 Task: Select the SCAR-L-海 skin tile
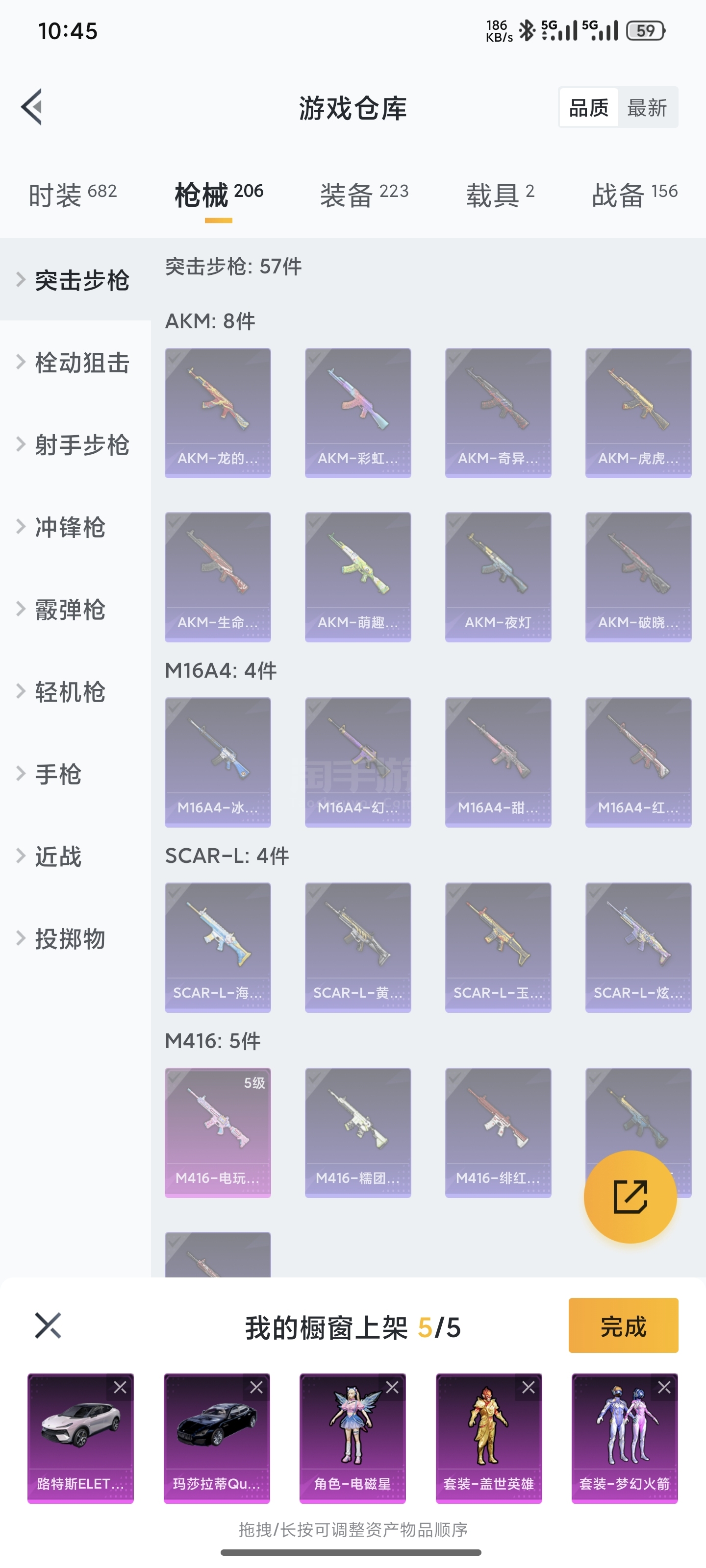coord(218,947)
